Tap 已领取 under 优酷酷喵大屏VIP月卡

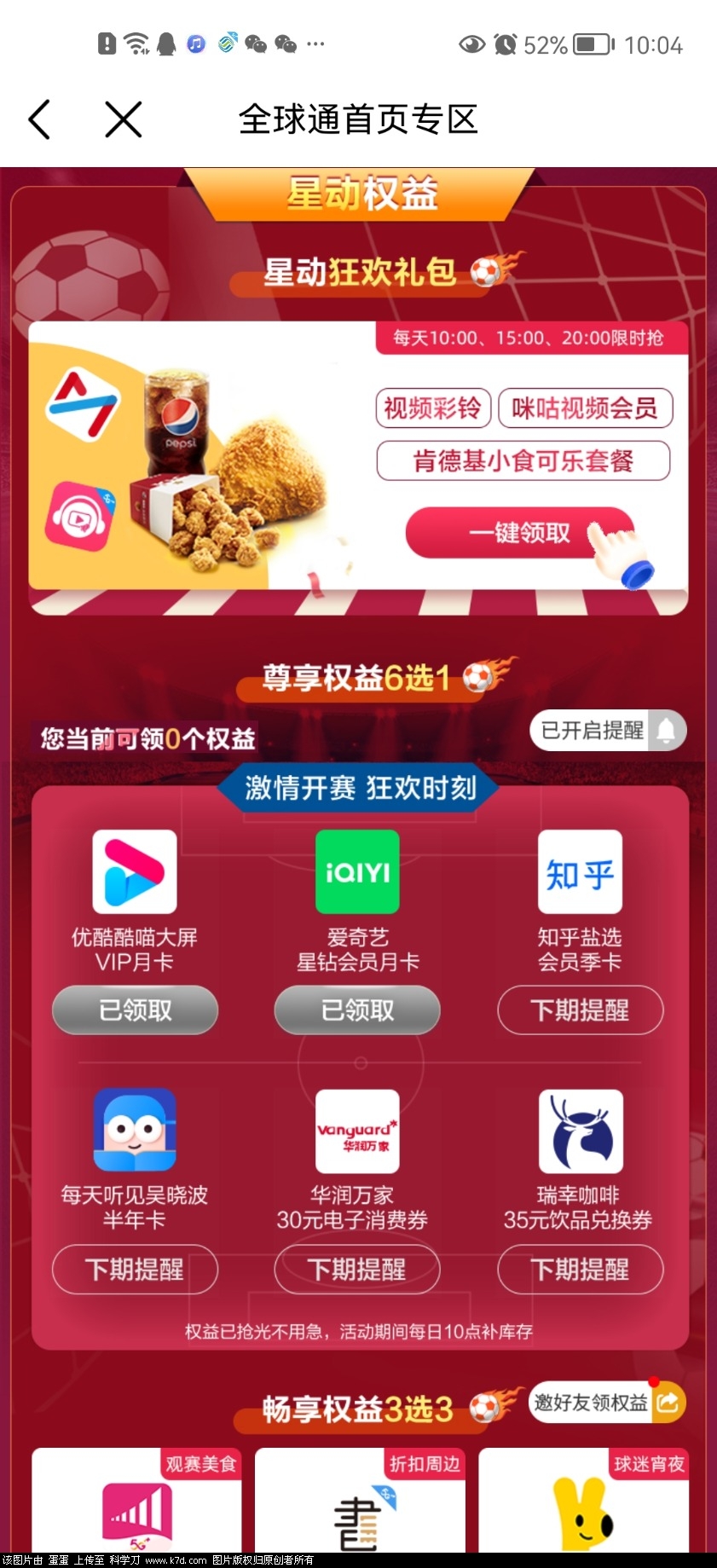click(135, 1010)
